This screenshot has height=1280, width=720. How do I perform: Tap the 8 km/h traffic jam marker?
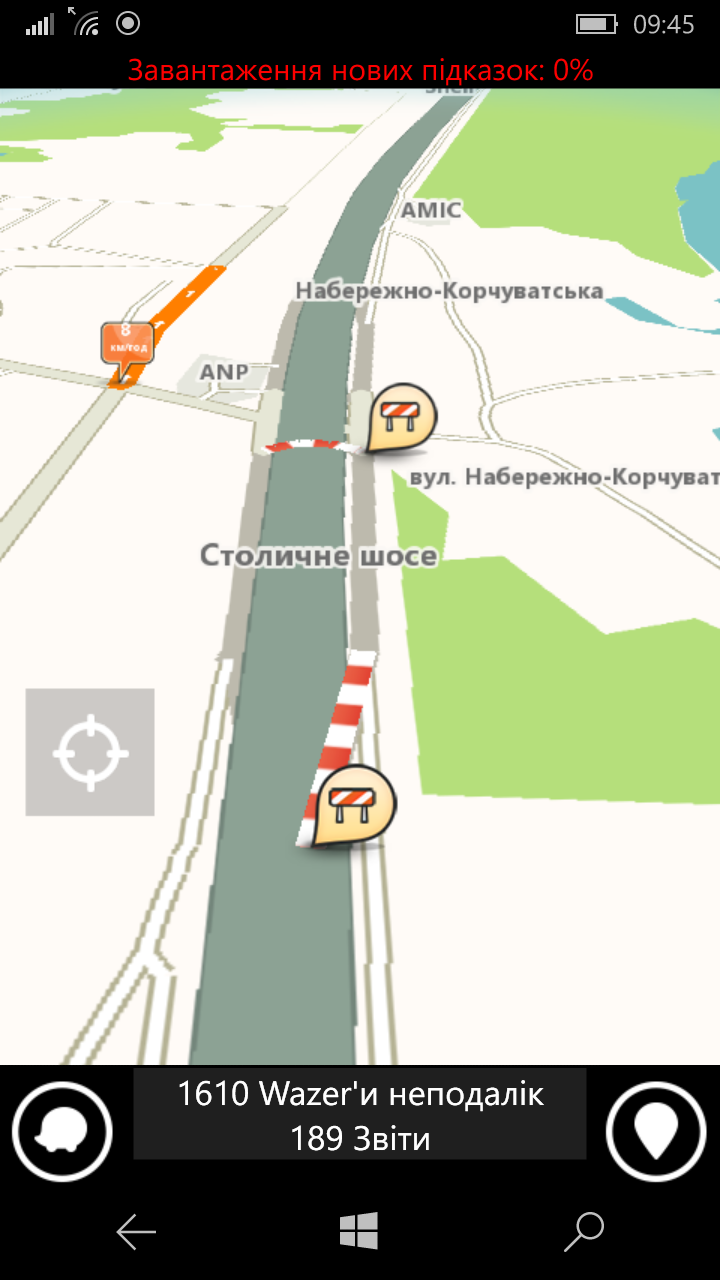126,346
